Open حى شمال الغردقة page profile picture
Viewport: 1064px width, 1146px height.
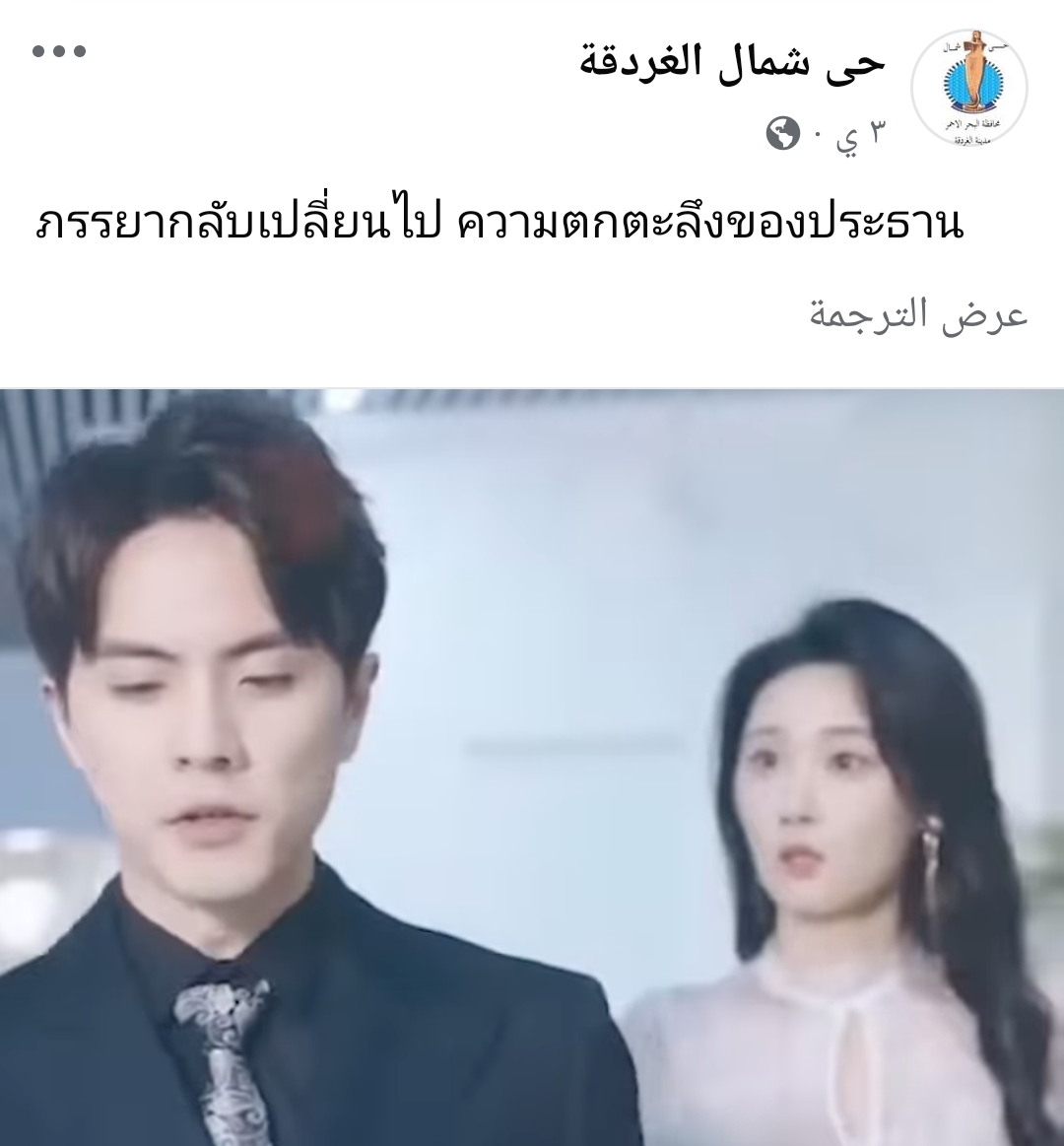point(968,89)
